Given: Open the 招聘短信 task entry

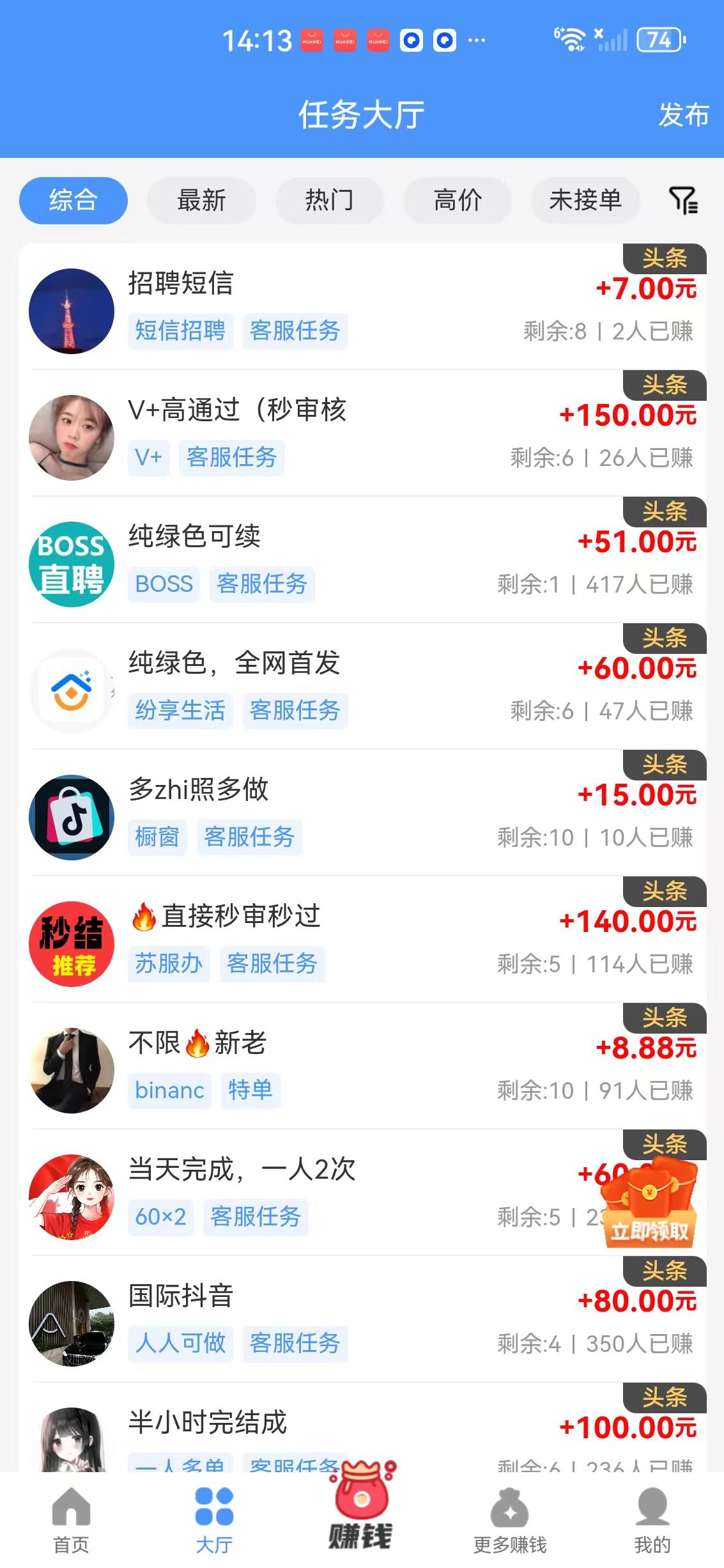Looking at the screenshot, I should pos(180,284).
